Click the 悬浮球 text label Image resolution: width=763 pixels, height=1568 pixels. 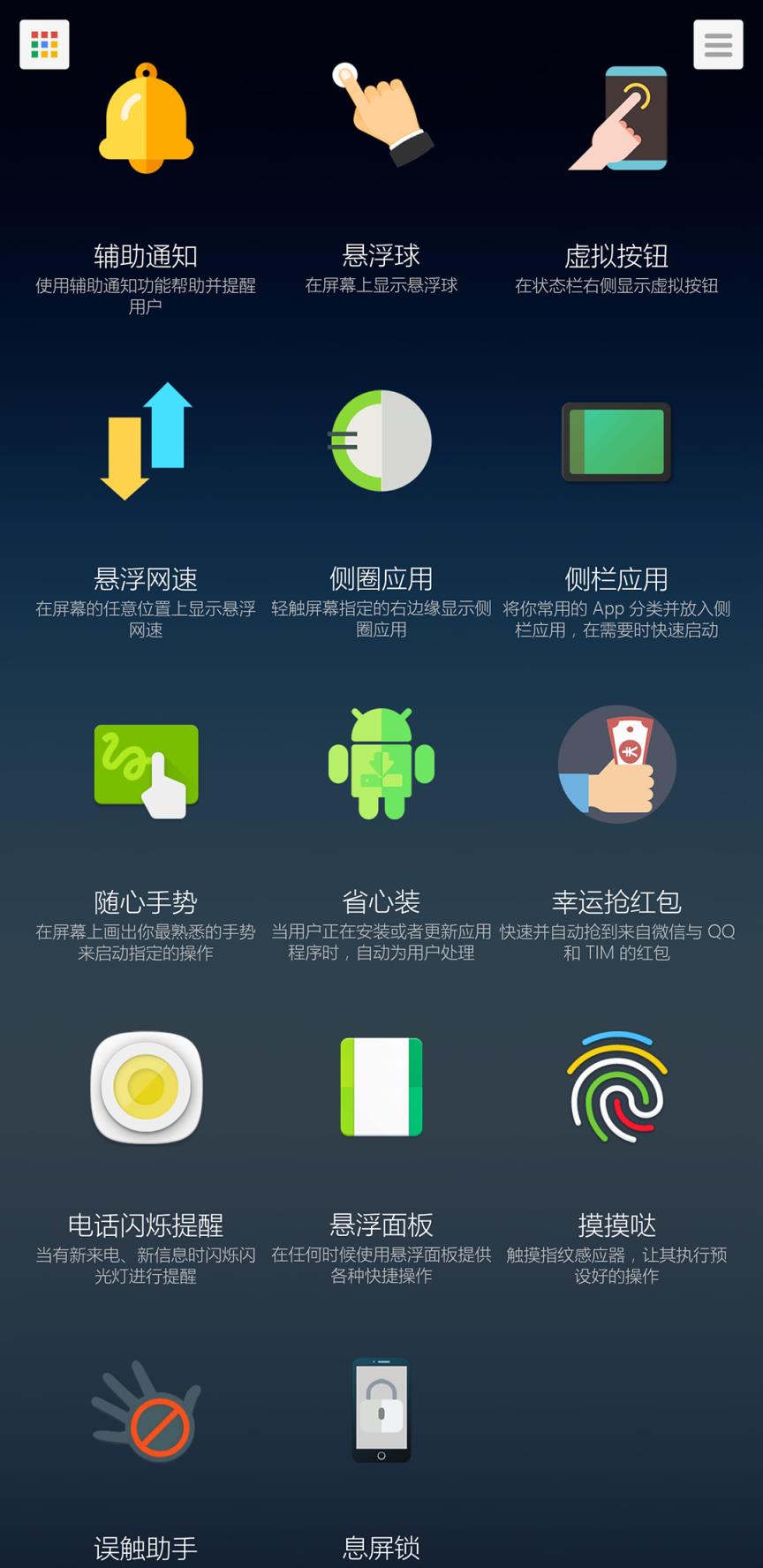(381, 256)
